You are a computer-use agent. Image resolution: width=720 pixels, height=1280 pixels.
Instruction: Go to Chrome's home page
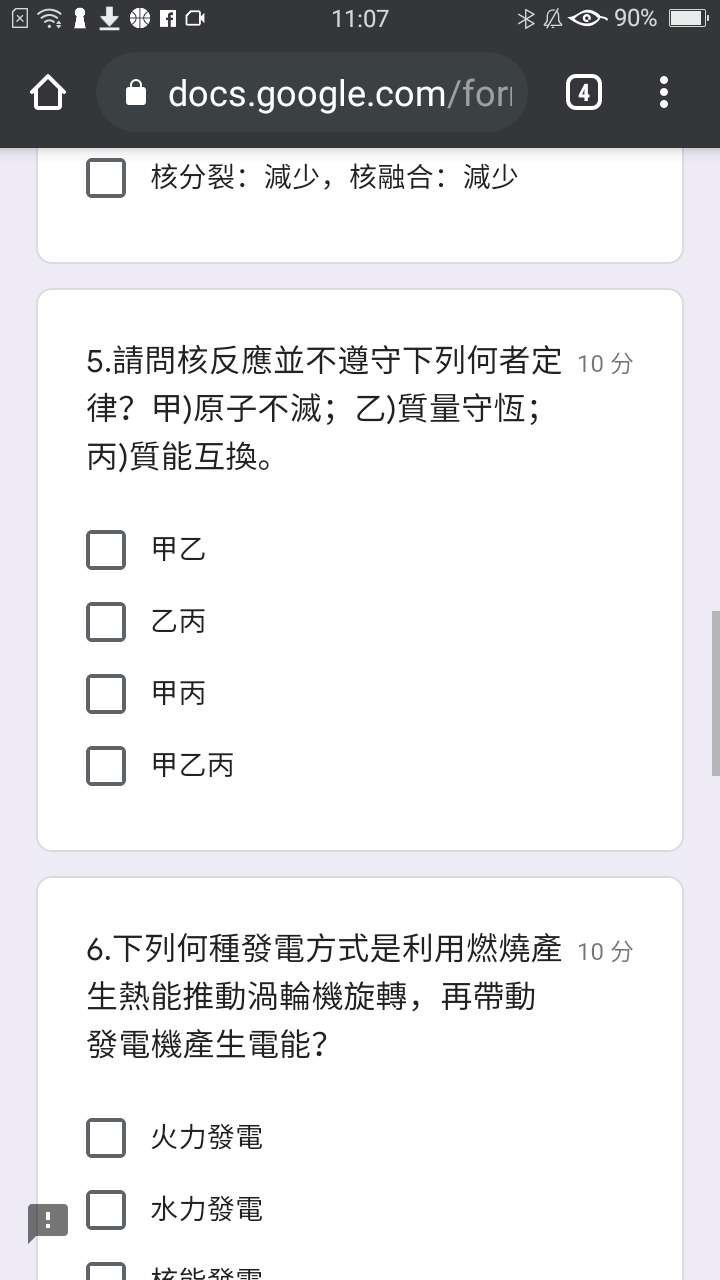48,94
